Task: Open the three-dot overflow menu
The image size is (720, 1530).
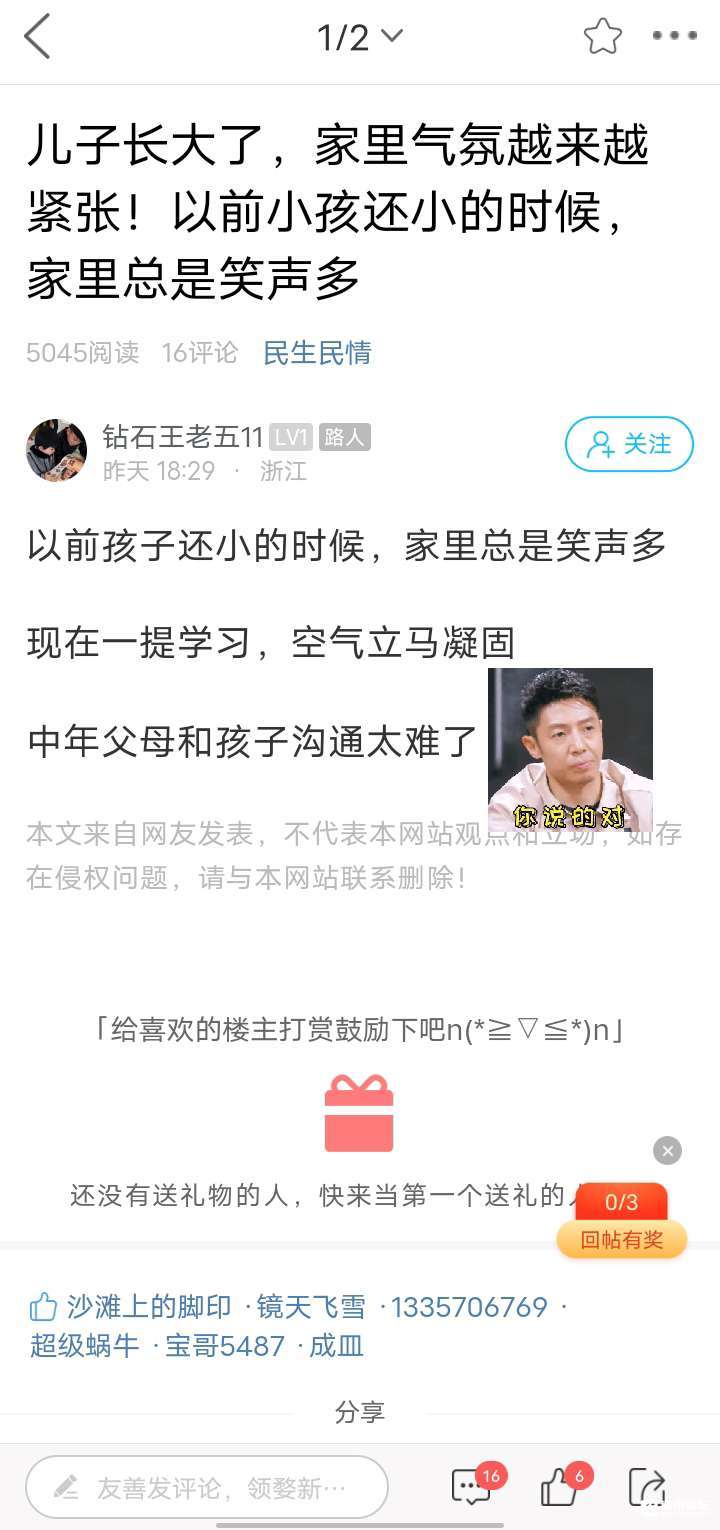Action: click(675, 37)
